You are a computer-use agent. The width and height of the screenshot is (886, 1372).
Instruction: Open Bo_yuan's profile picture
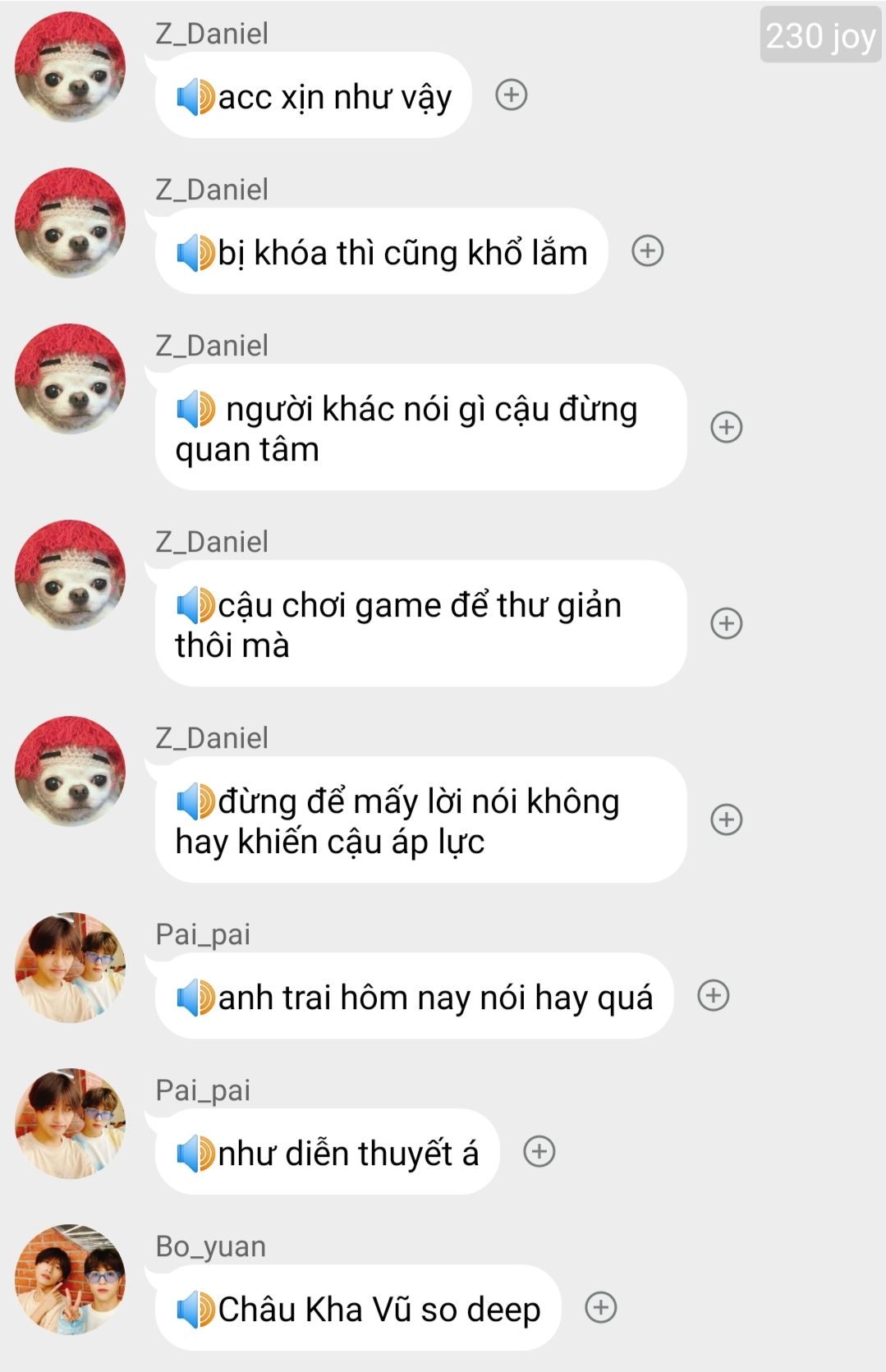pos(71,1279)
